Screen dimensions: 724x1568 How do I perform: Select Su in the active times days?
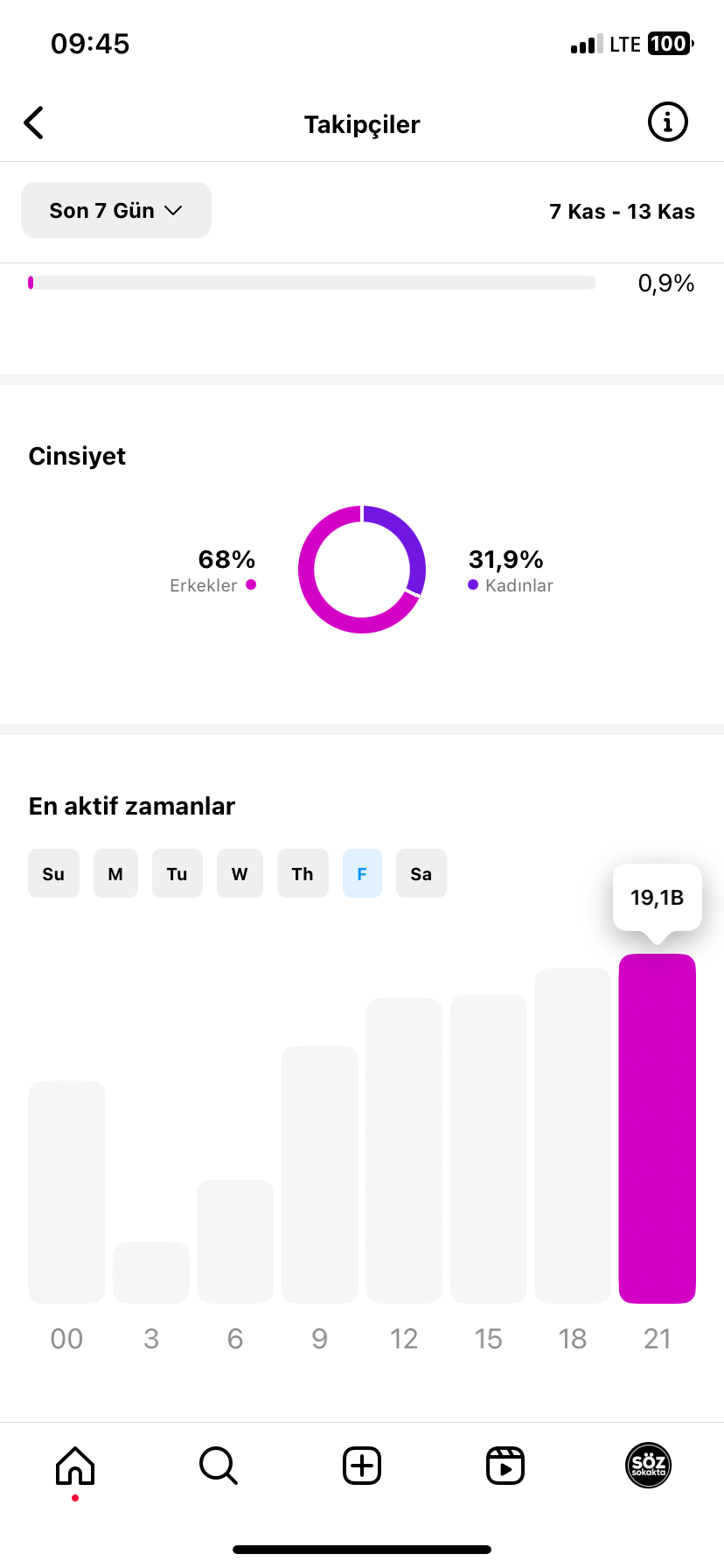pyautogui.click(x=53, y=873)
